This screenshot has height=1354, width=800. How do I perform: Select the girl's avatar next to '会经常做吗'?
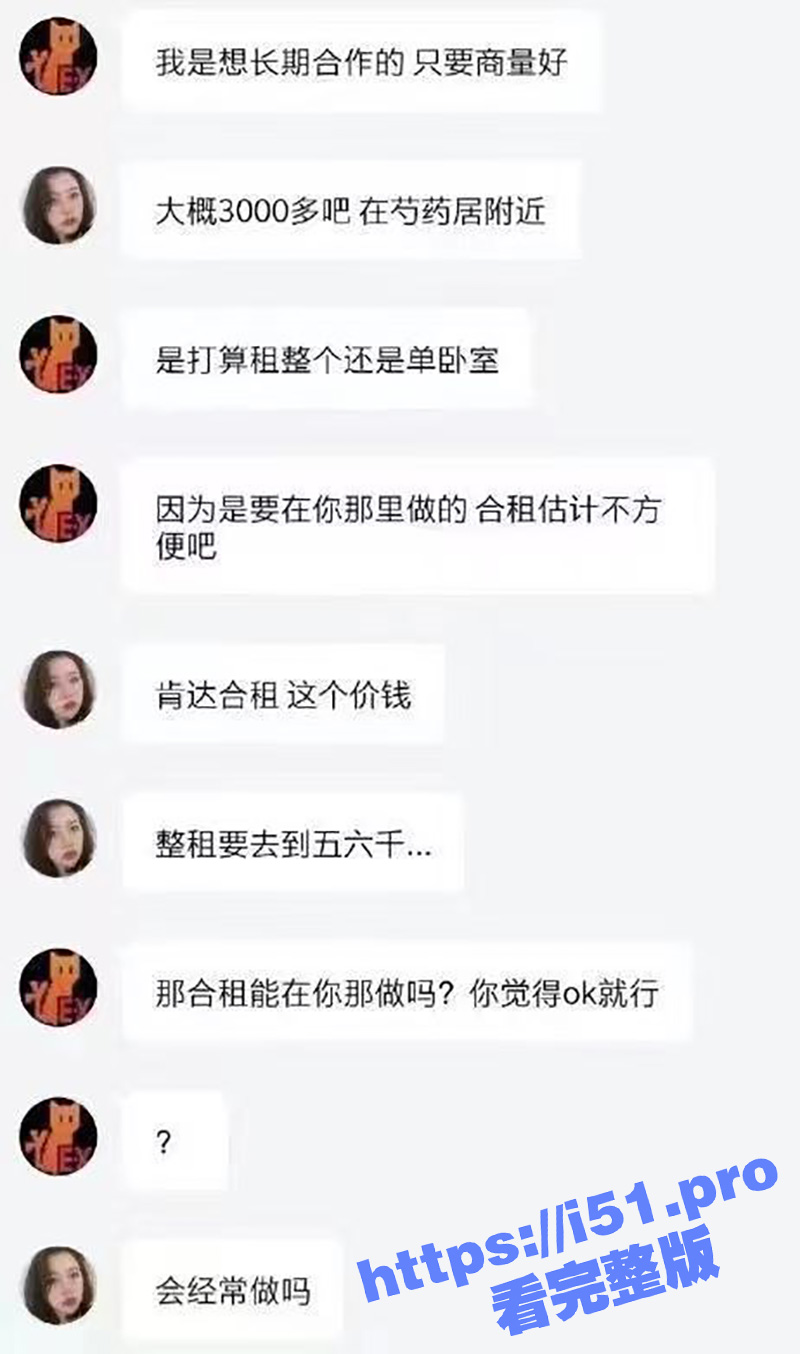[59, 1290]
